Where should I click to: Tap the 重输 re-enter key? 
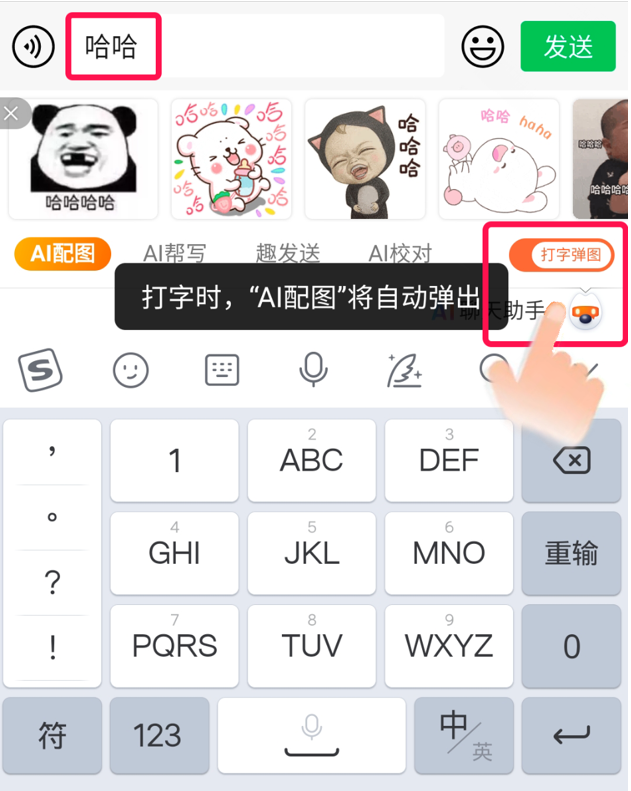(x=571, y=553)
